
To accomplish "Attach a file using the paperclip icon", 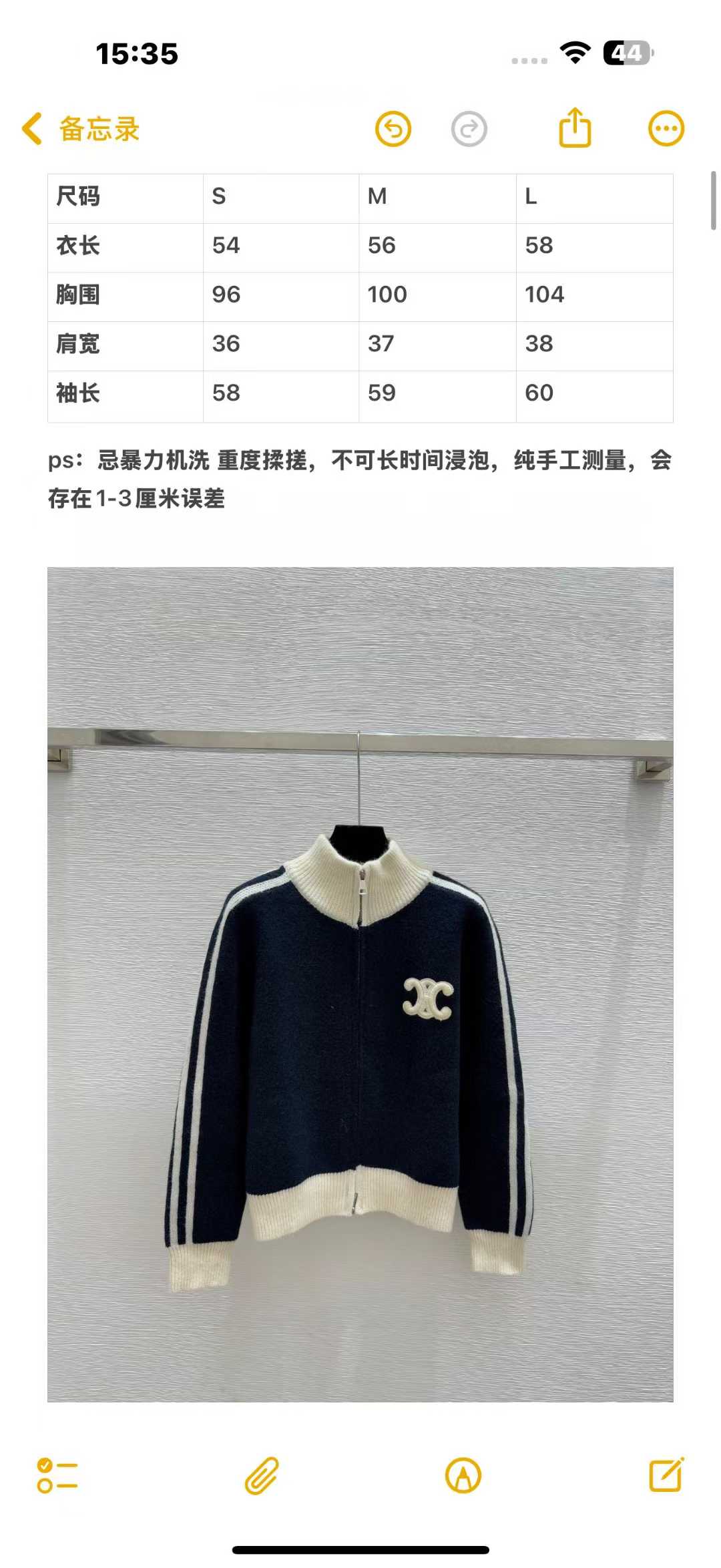I will coord(261,1476).
